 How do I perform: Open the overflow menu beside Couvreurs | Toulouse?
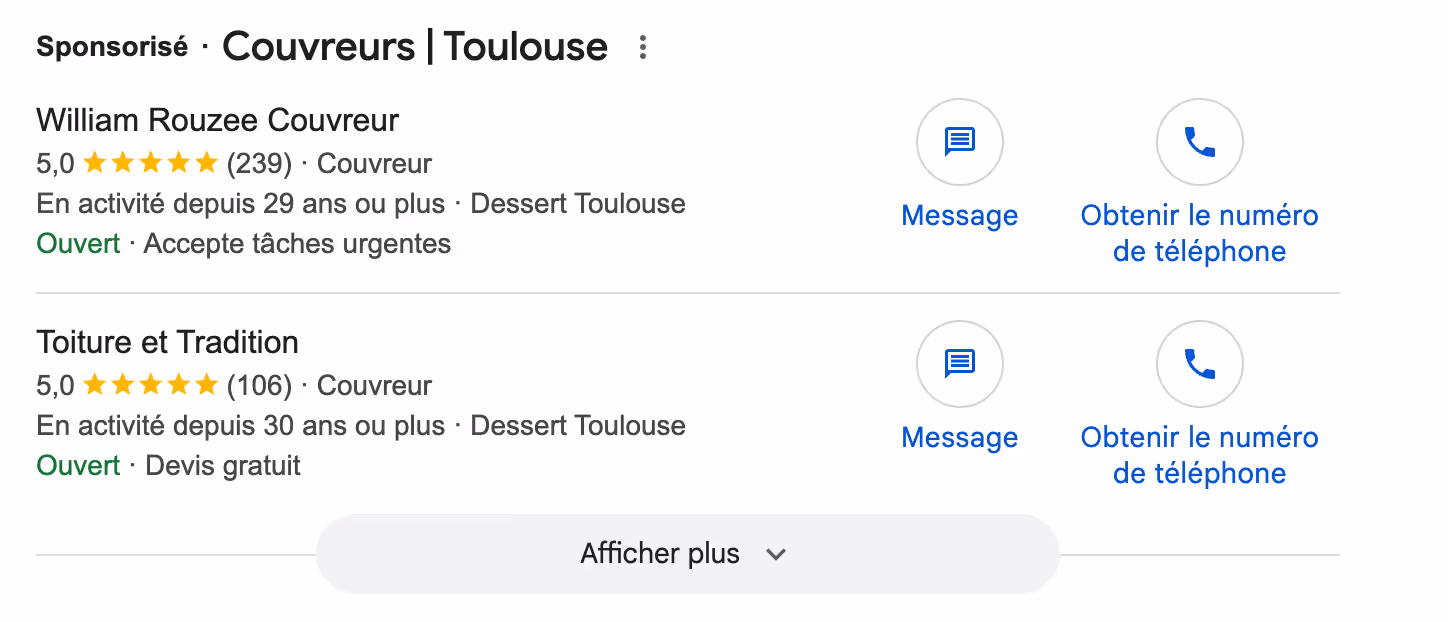point(643,47)
